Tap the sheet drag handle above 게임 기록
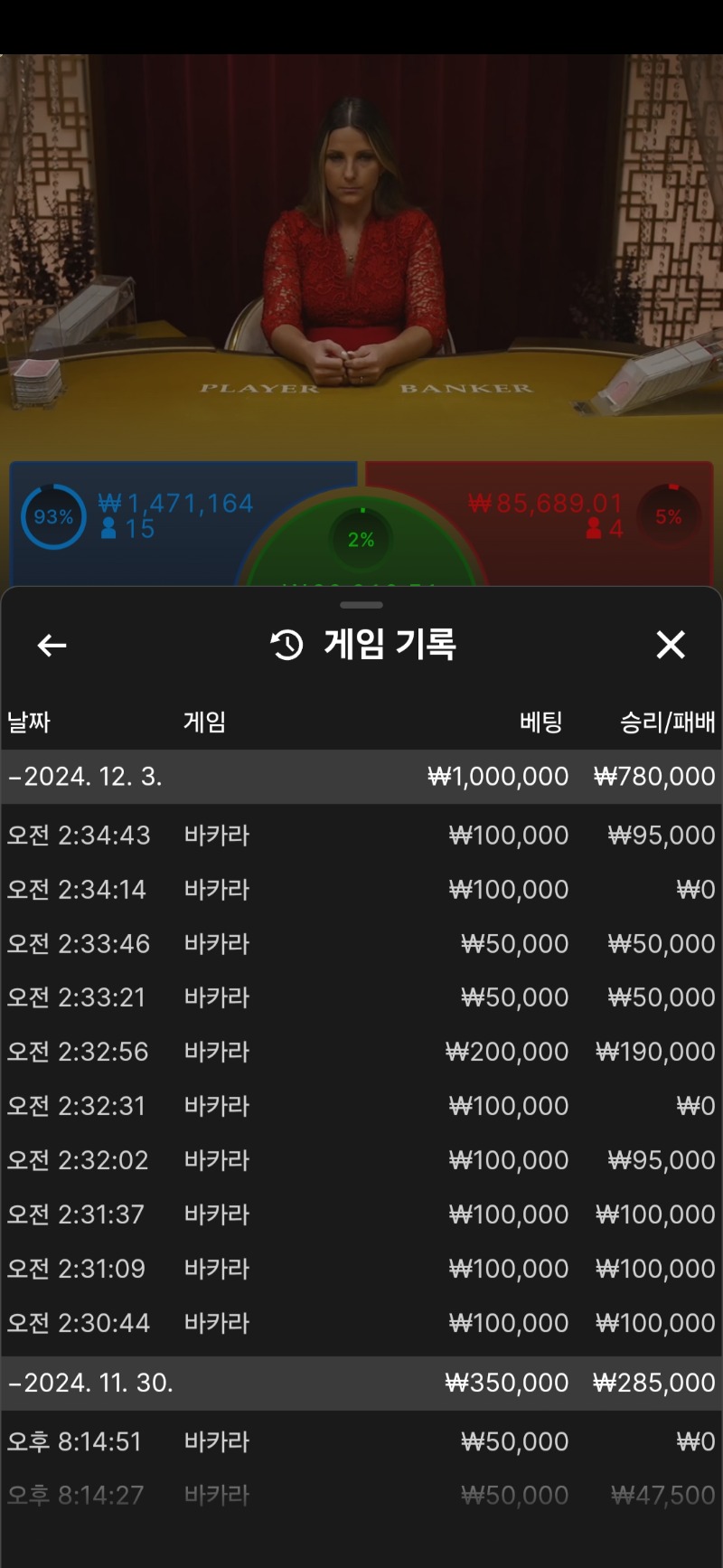 click(x=361, y=605)
